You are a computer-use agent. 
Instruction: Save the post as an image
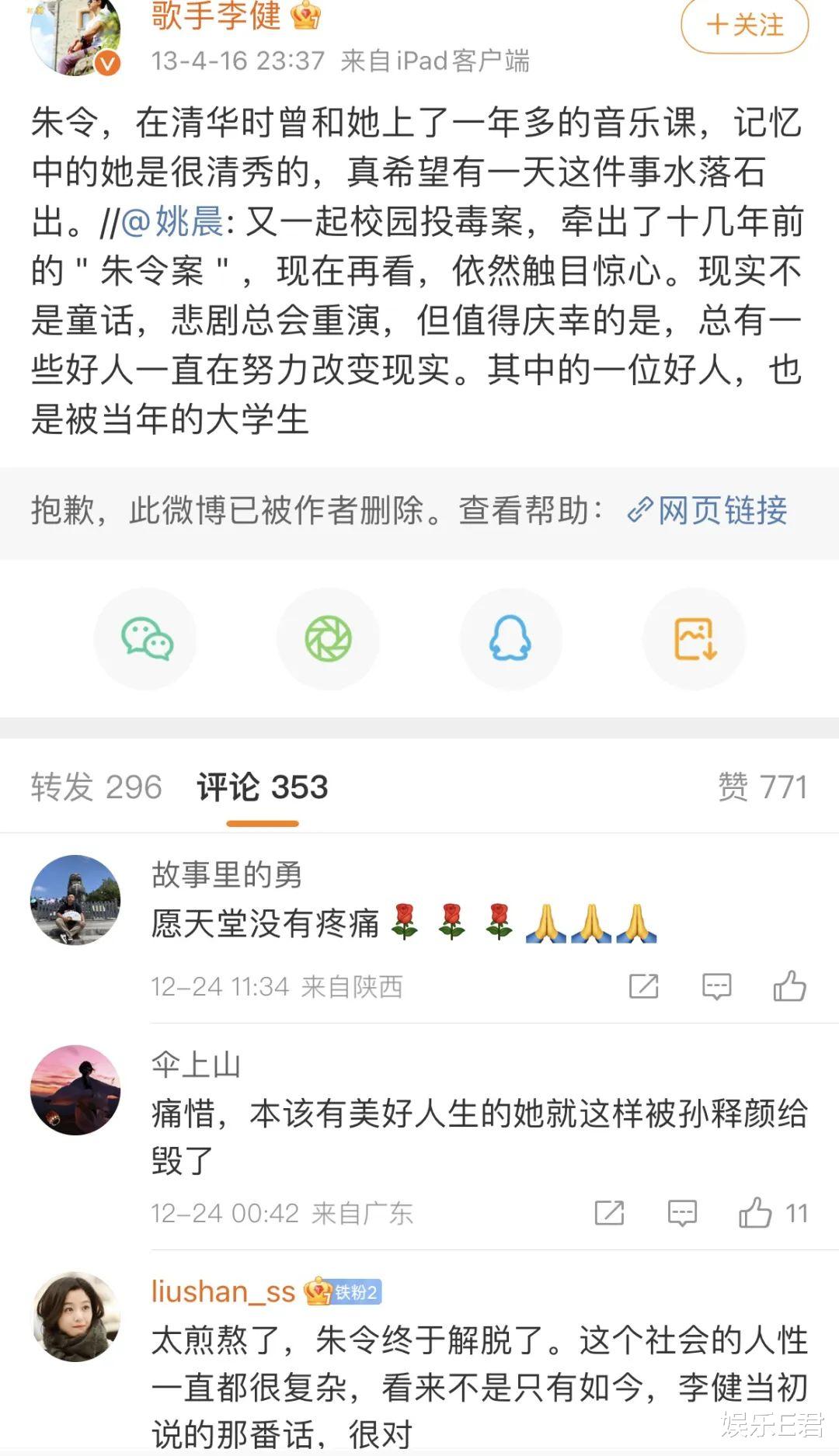(694, 638)
